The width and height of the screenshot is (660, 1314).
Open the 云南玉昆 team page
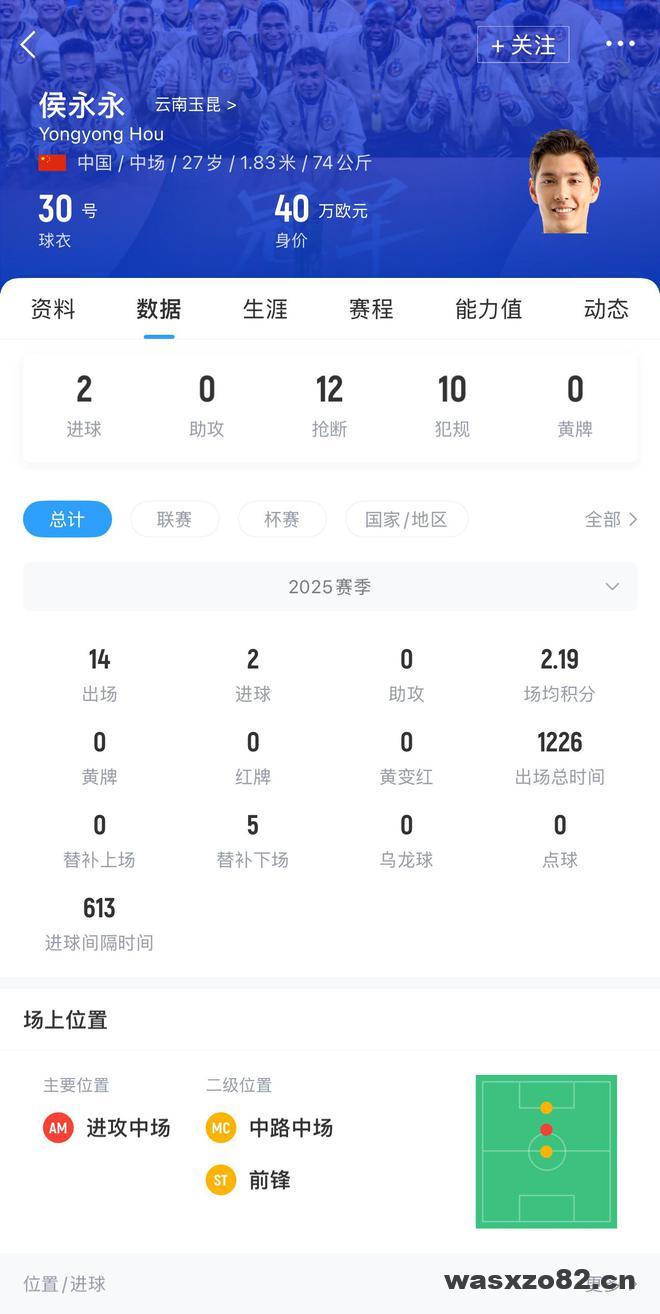(x=195, y=104)
